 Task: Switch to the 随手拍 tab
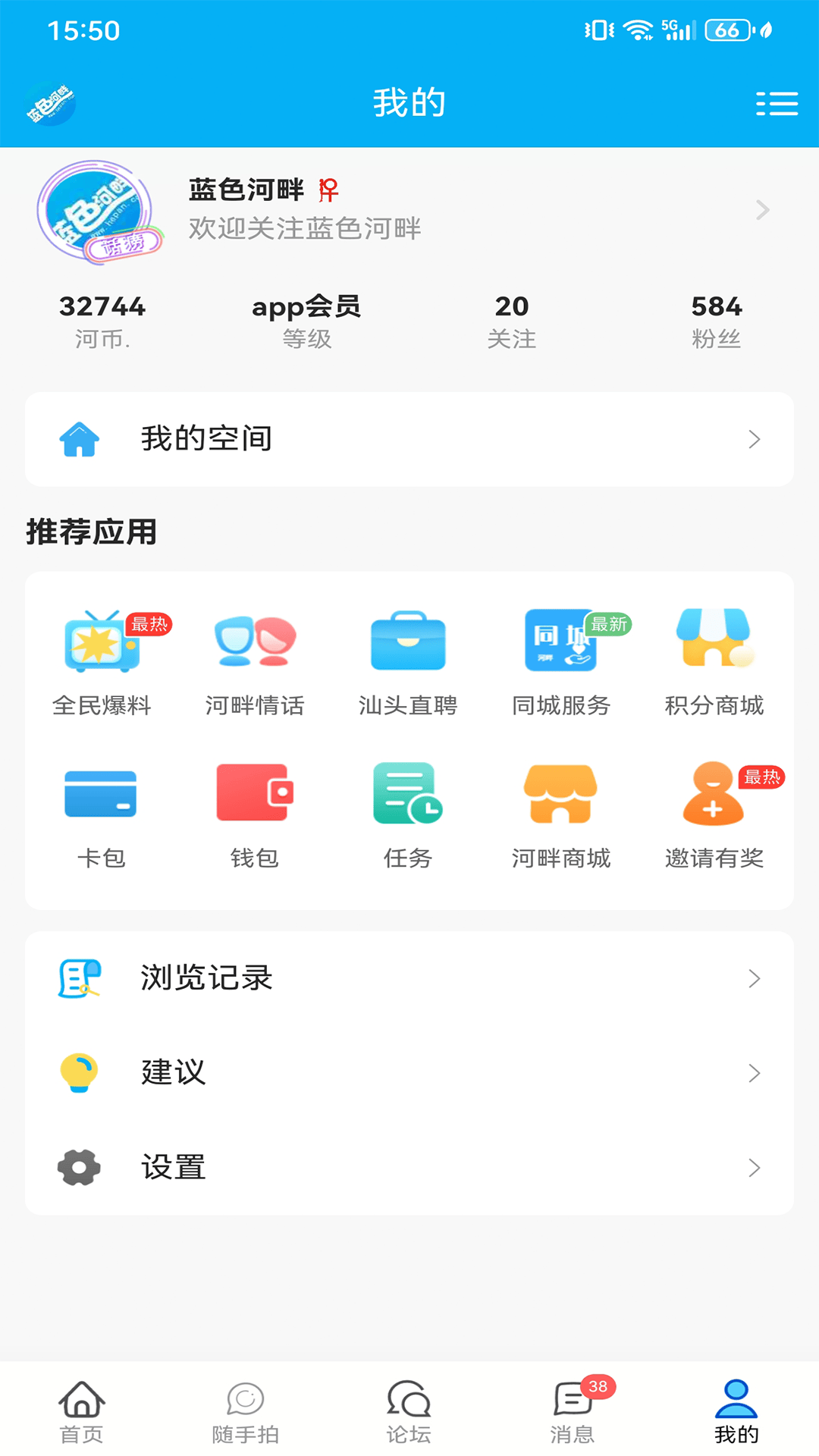(245, 1409)
